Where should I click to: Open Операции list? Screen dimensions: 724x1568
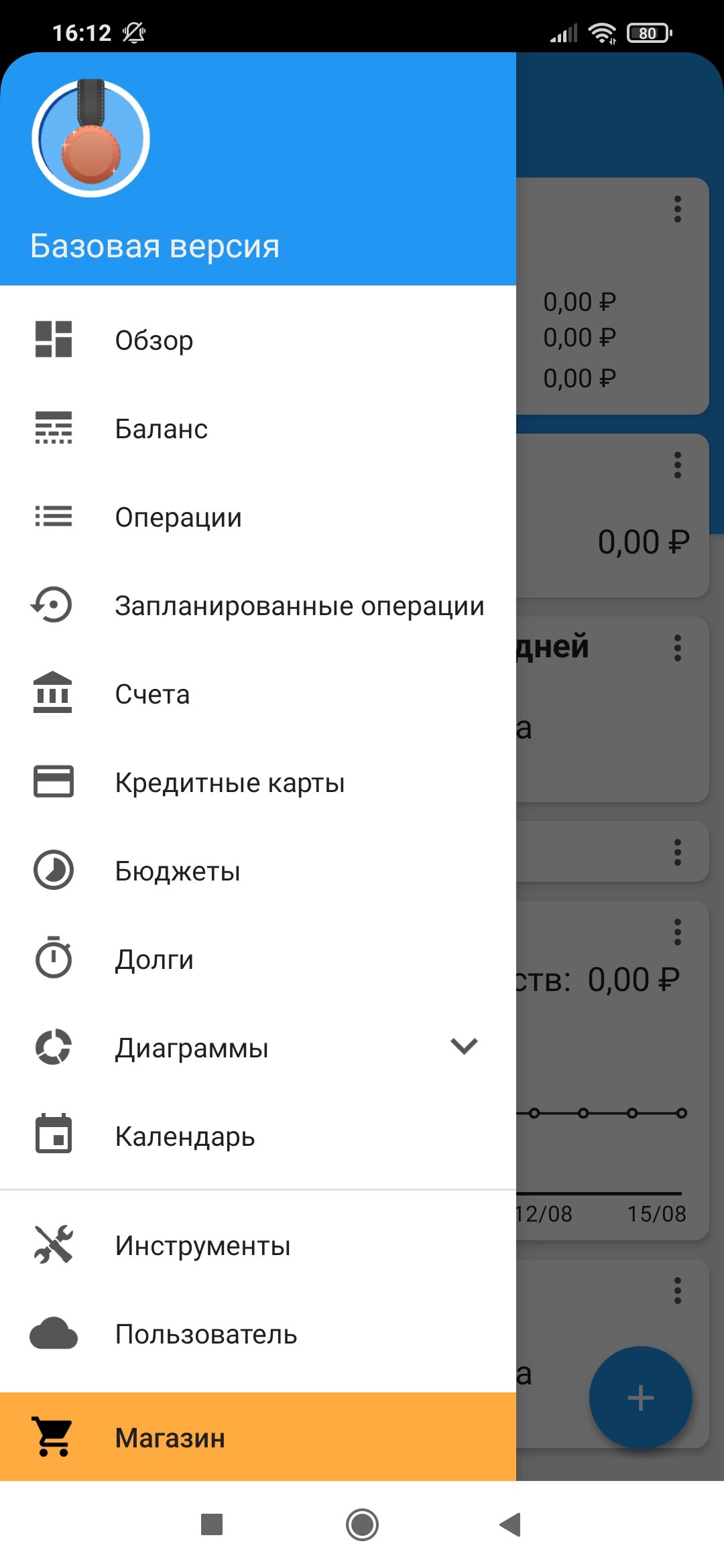(258, 517)
